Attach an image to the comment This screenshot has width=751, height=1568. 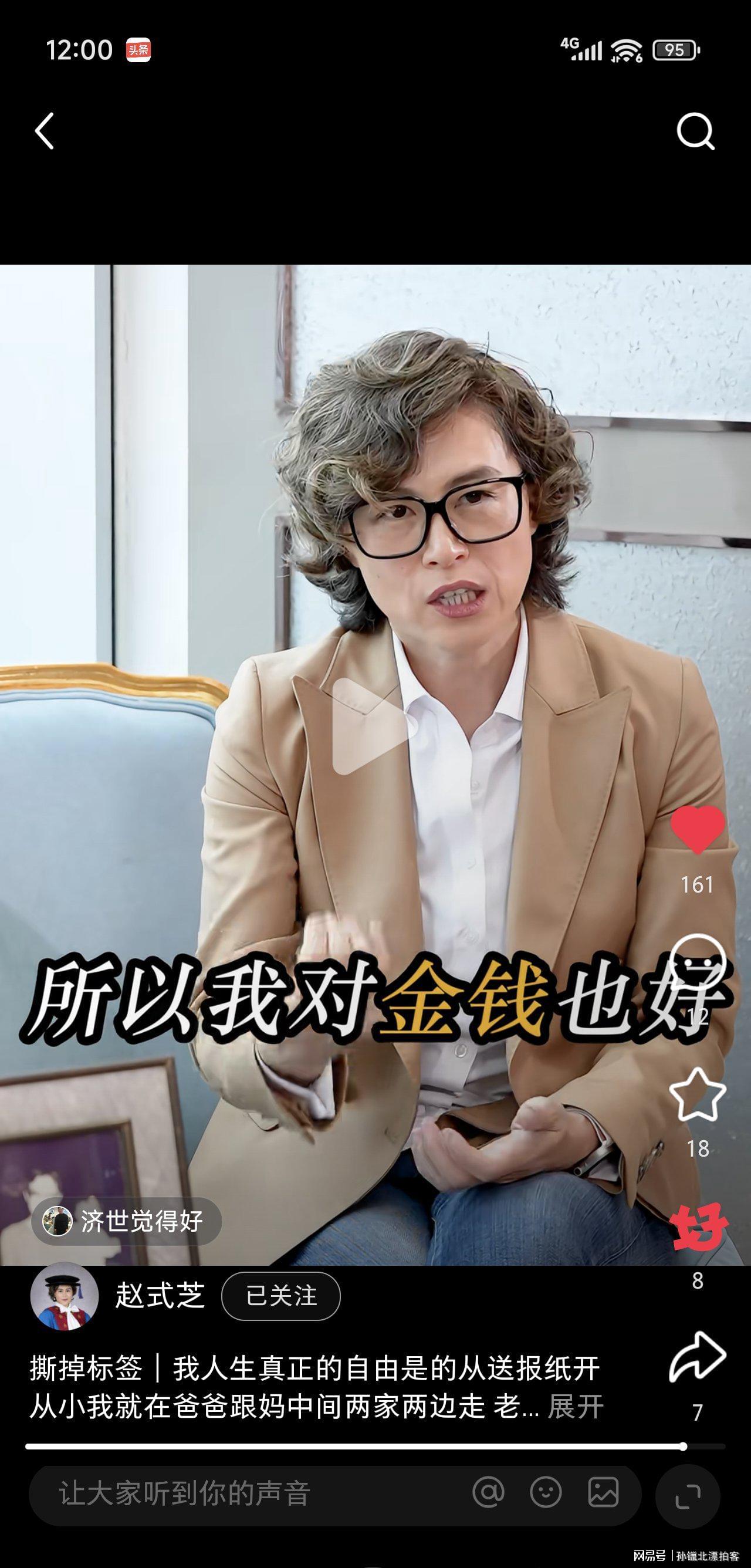[603, 1492]
